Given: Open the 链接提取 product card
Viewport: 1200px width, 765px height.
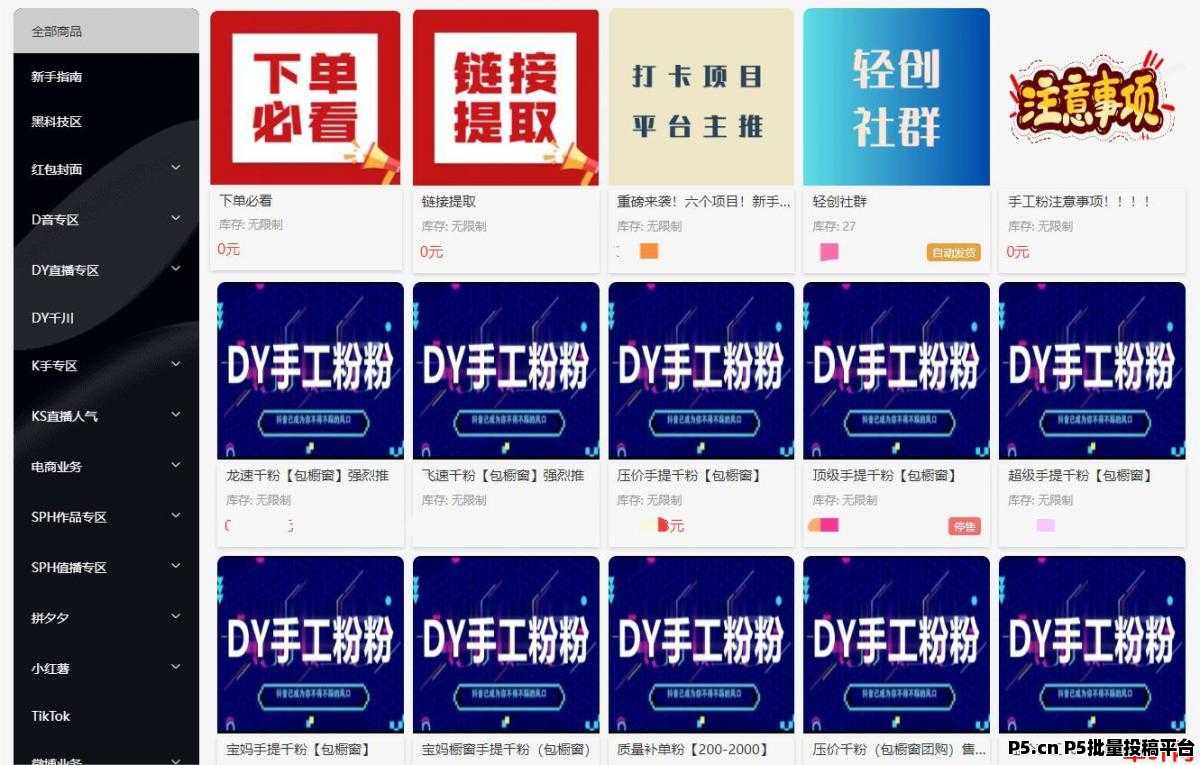Looking at the screenshot, I should click(505, 98).
